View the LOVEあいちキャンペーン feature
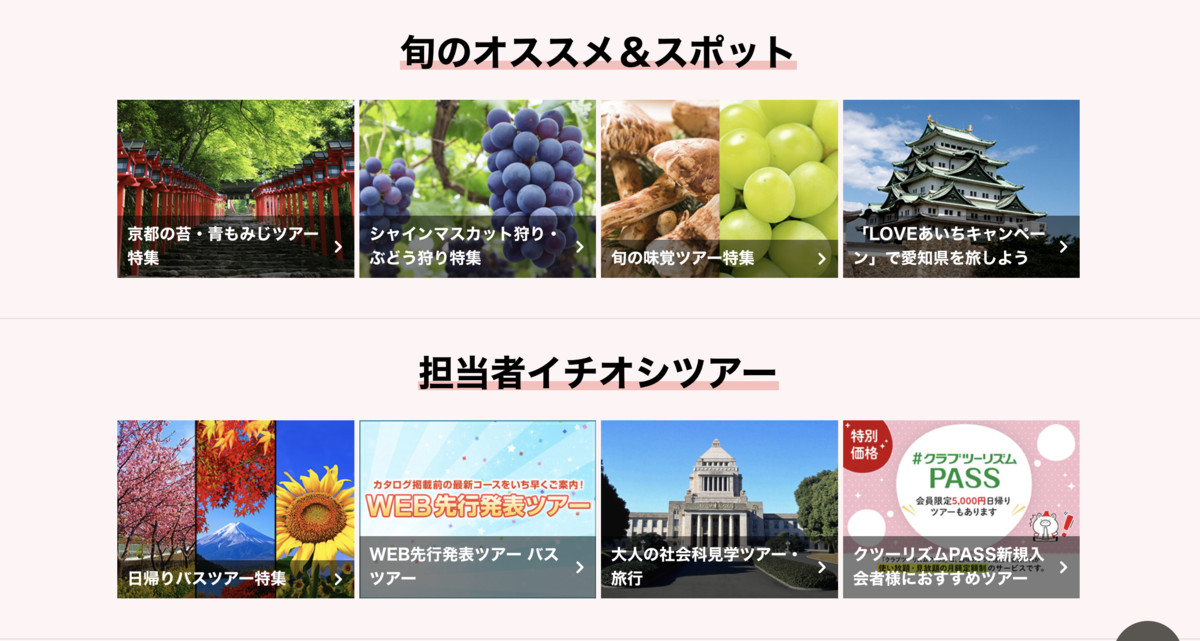The image size is (1200, 641). 961,189
